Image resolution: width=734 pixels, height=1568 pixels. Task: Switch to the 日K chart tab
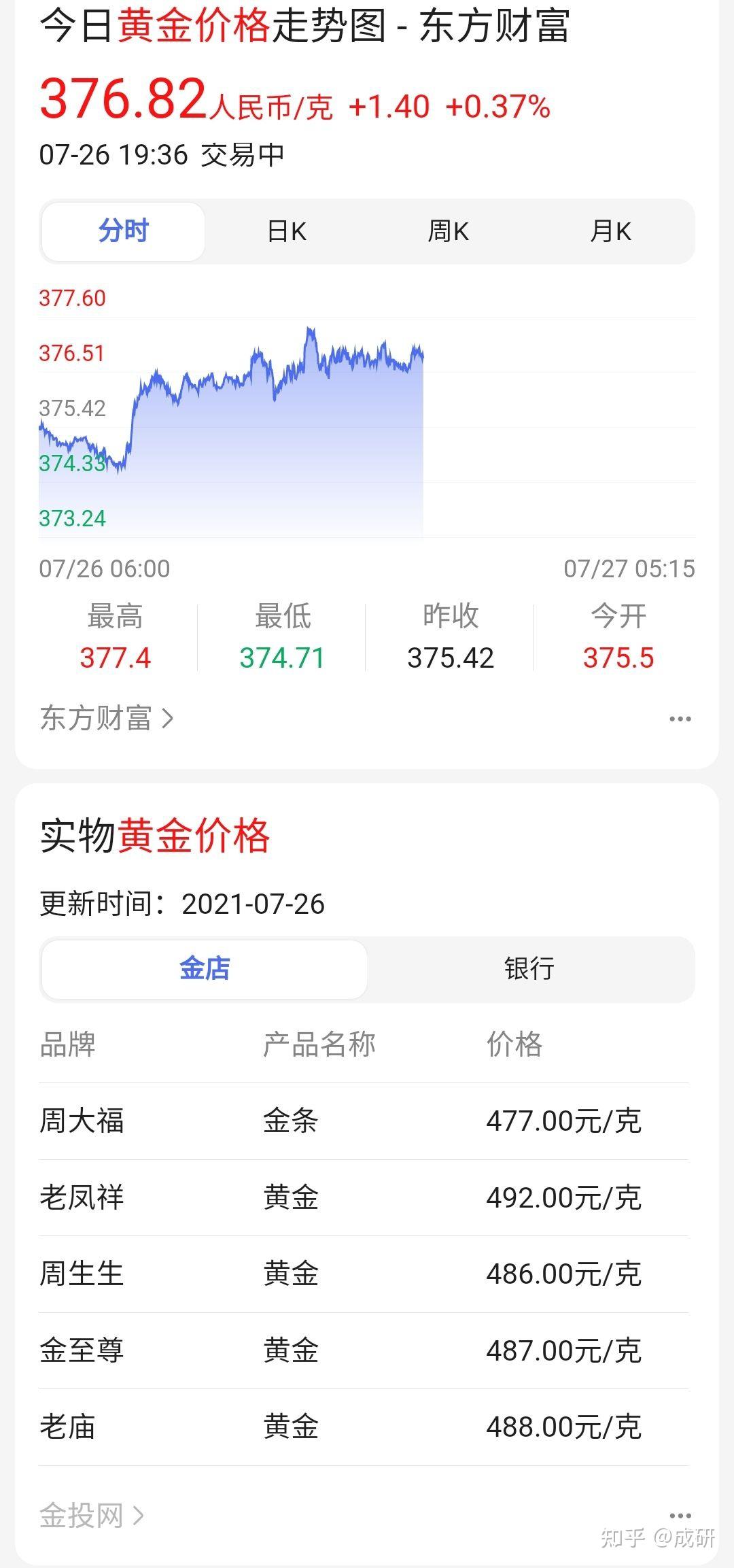(286, 231)
